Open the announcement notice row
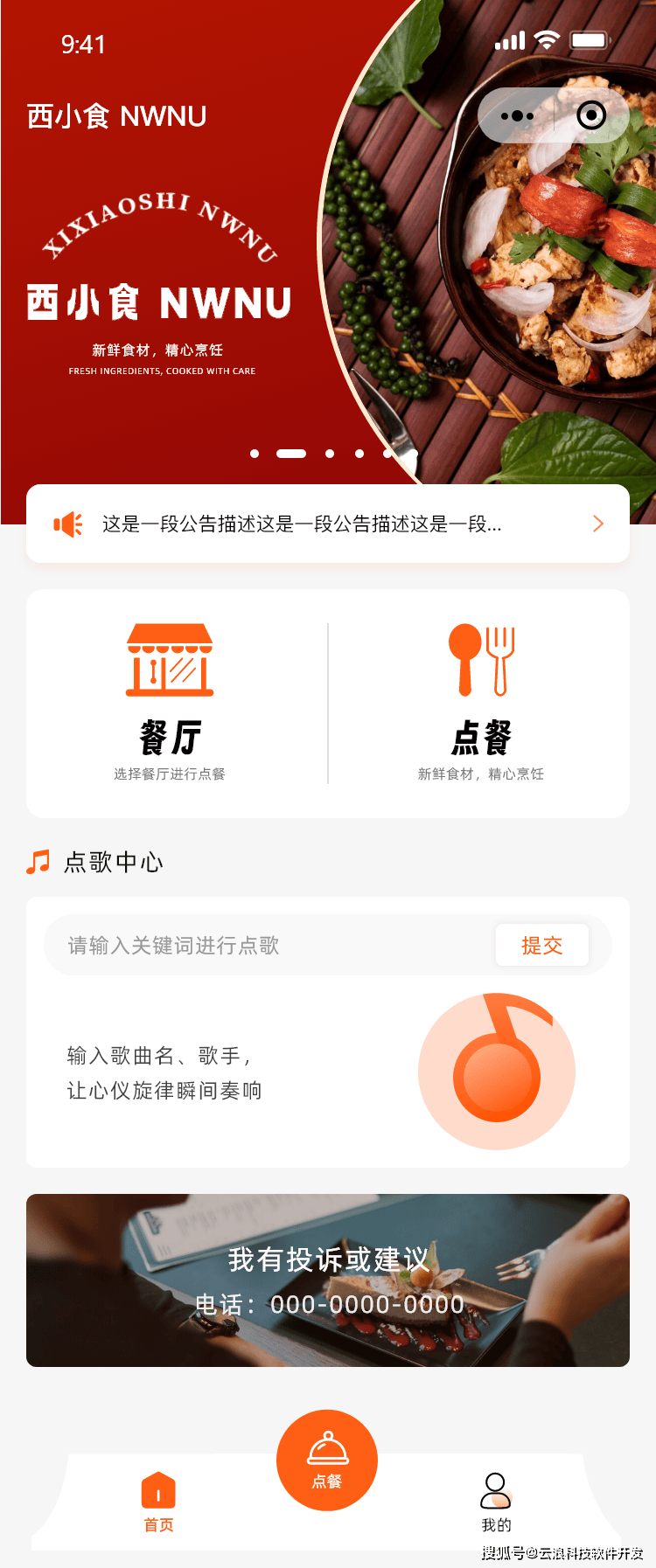The image size is (656, 1568). tap(328, 524)
